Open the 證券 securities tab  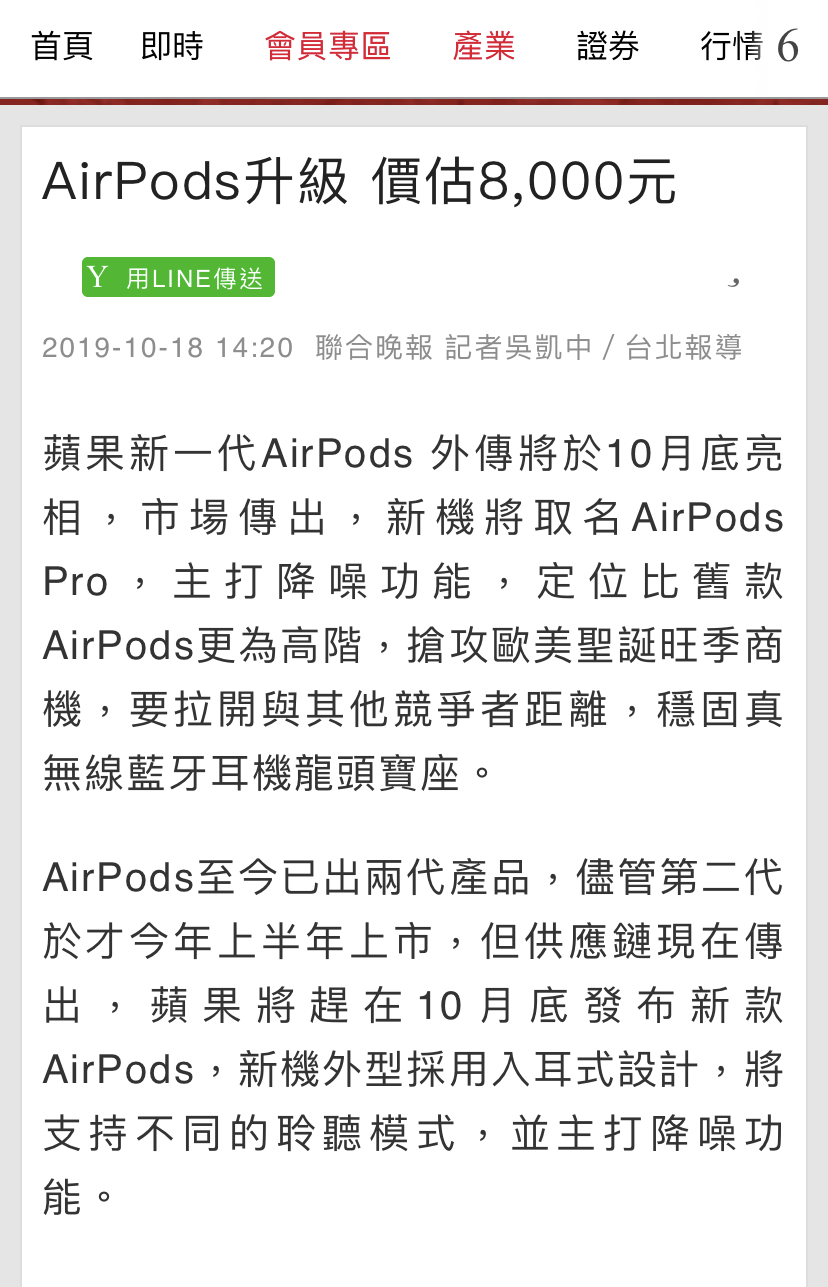tap(608, 46)
